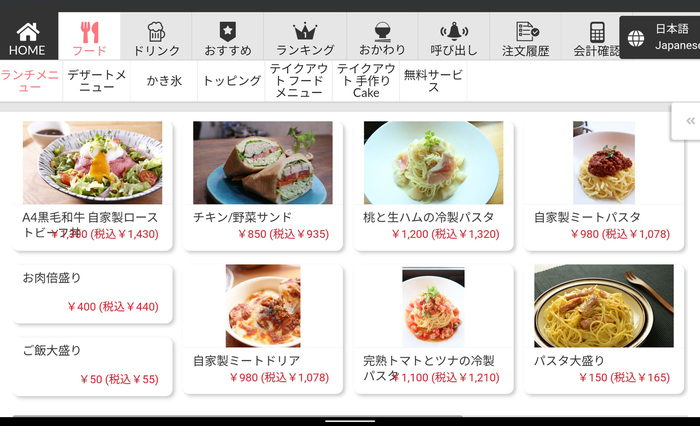
Task: Open the トッピング category
Action: click(231, 81)
